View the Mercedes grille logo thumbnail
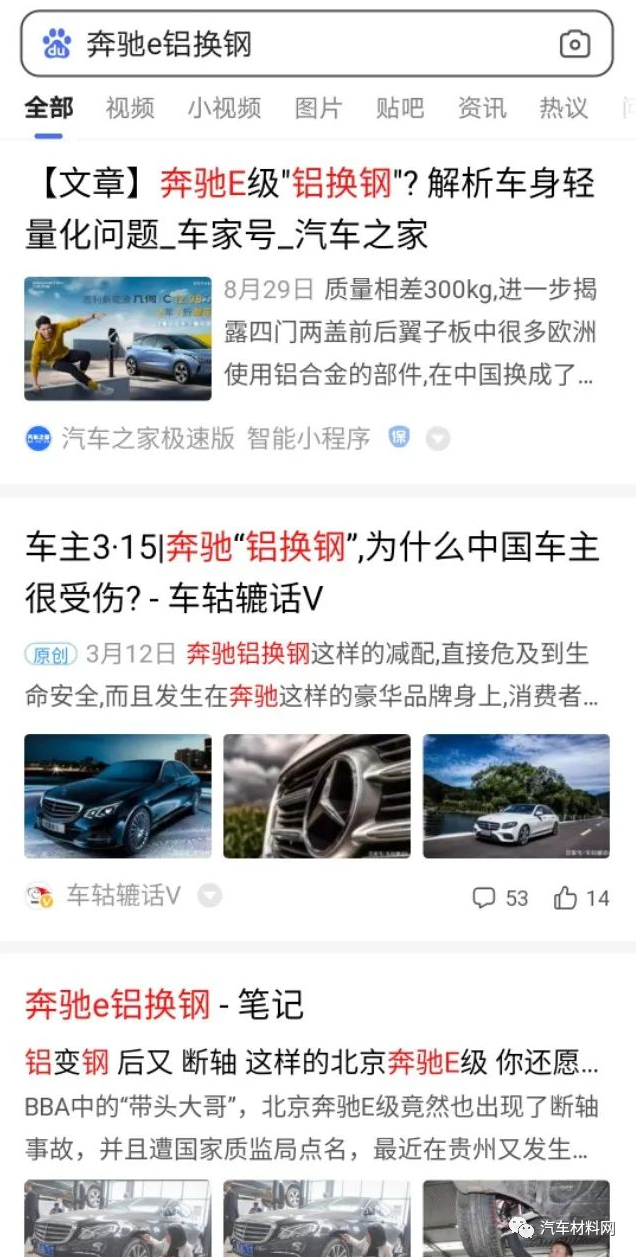Screen dimensions: 636x1257 pos(316,796)
